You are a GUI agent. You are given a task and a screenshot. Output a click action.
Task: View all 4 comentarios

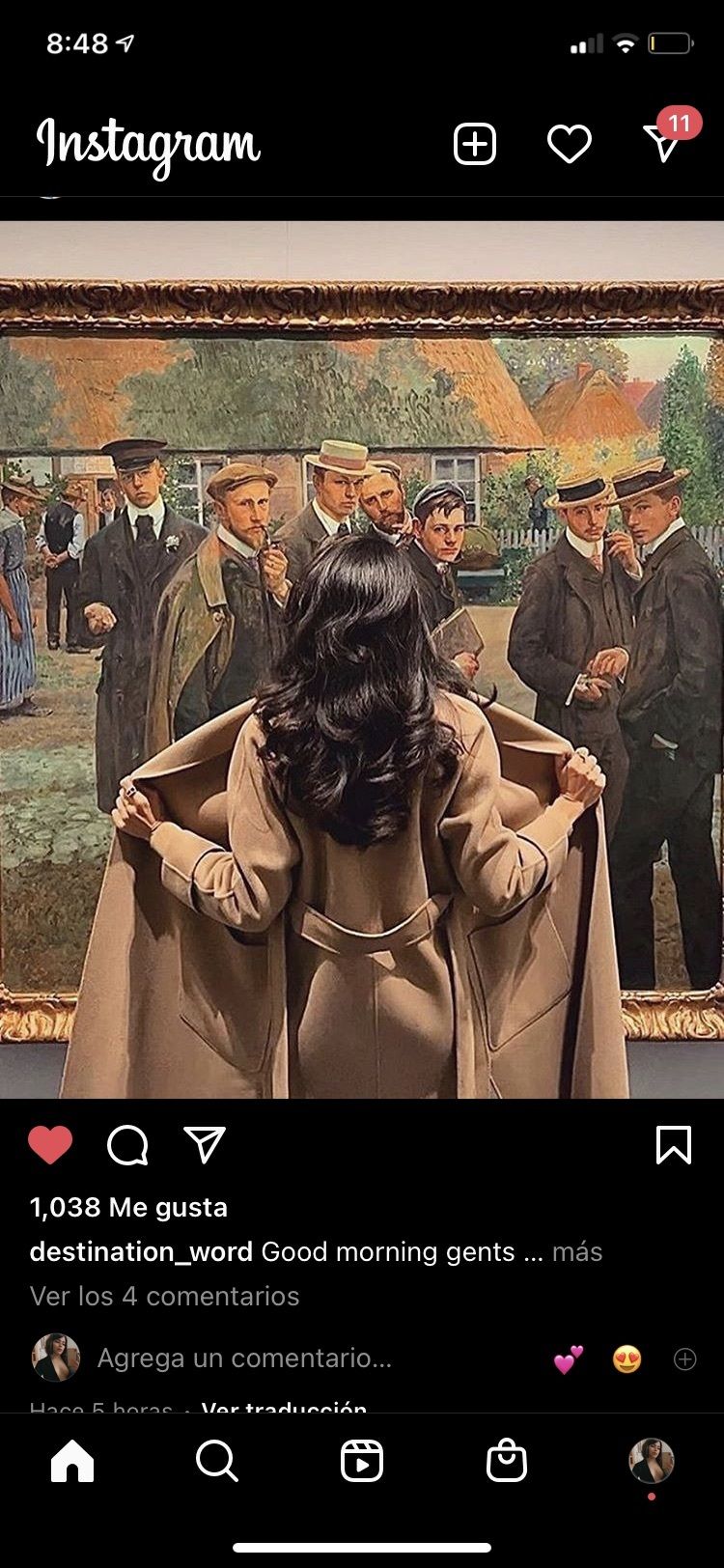pyautogui.click(x=165, y=1296)
